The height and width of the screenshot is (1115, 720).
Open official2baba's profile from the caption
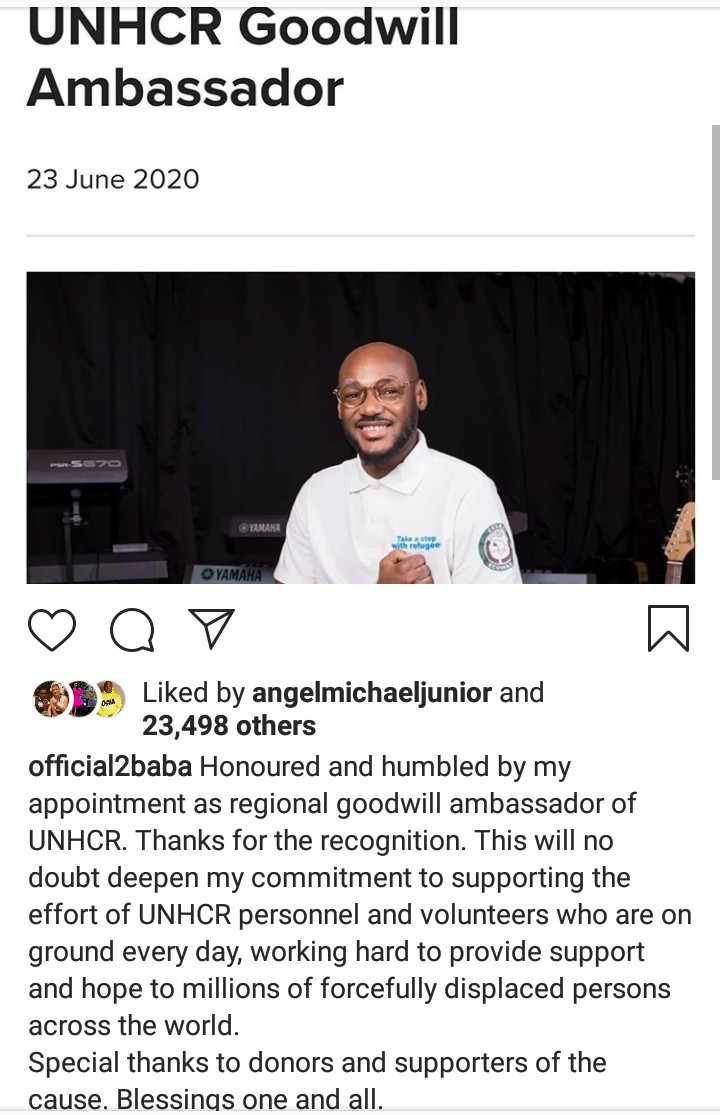(x=110, y=768)
